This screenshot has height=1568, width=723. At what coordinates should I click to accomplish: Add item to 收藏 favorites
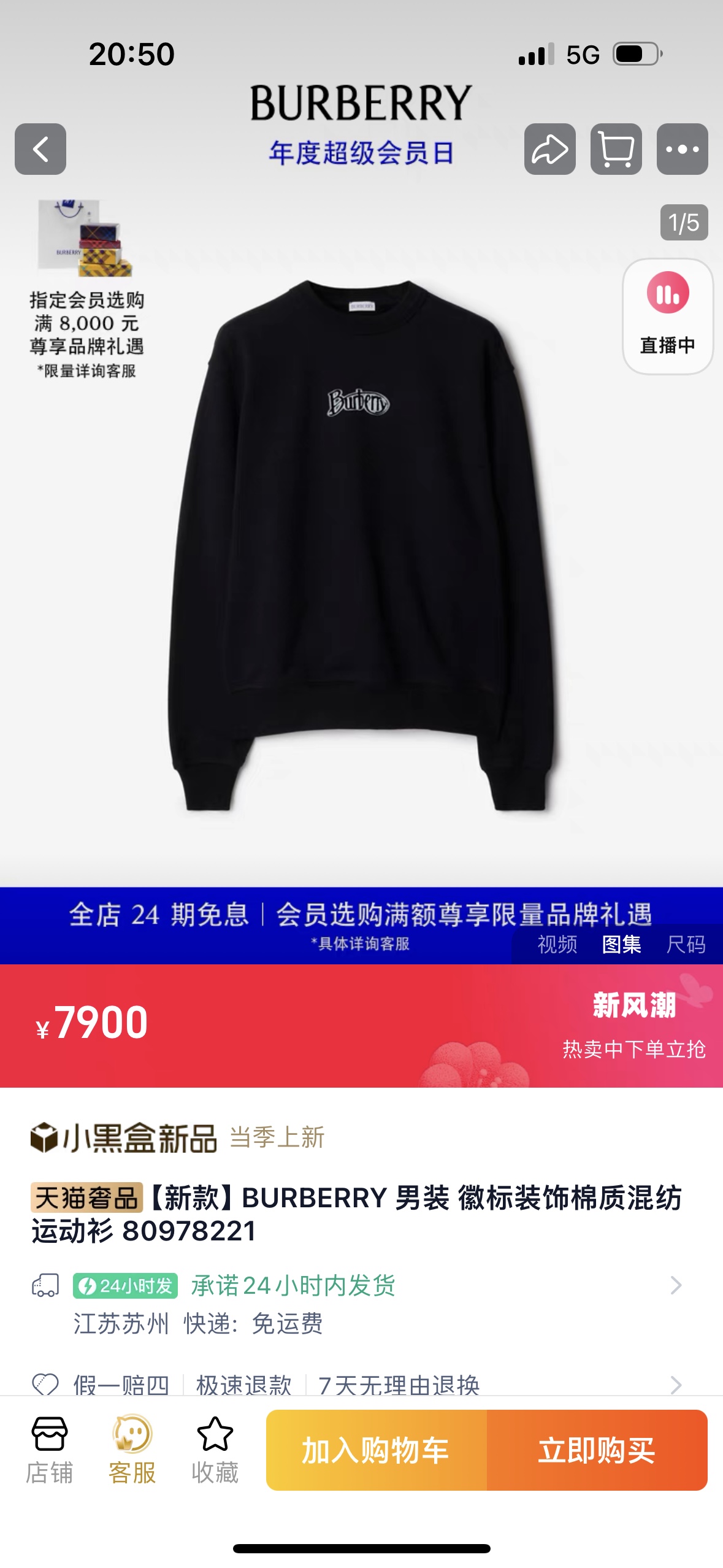(x=215, y=1450)
